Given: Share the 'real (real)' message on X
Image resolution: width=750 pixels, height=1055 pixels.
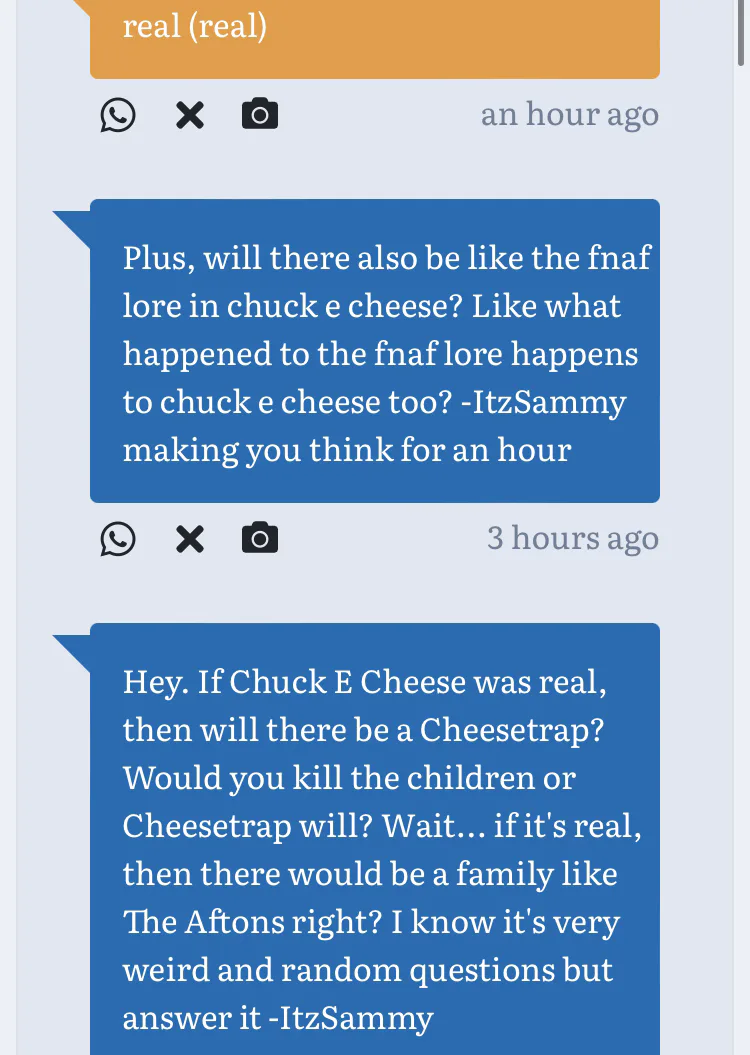Looking at the screenshot, I should pyautogui.click(x=190, y=115).
